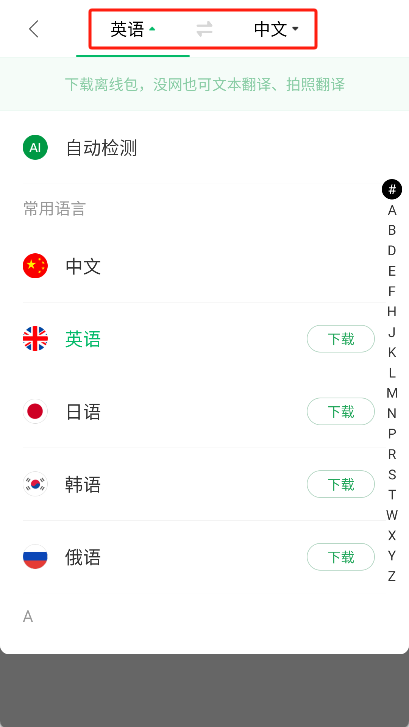Open the 中文 target language dropdown
The height and width of the screenshot is (727, 409).
point(276,29)
